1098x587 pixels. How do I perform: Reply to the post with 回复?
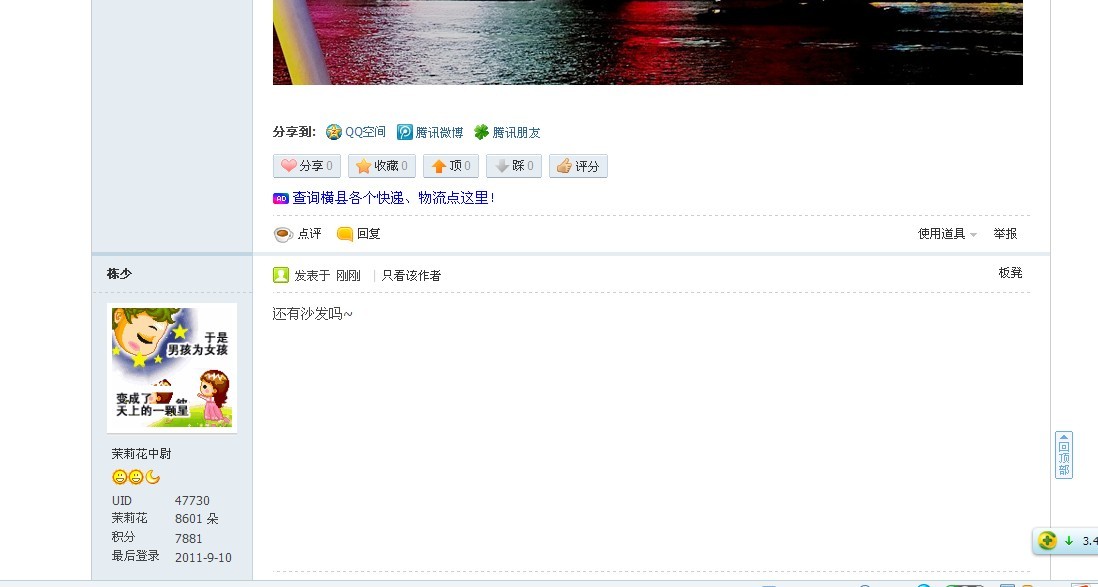coord(360,234)
